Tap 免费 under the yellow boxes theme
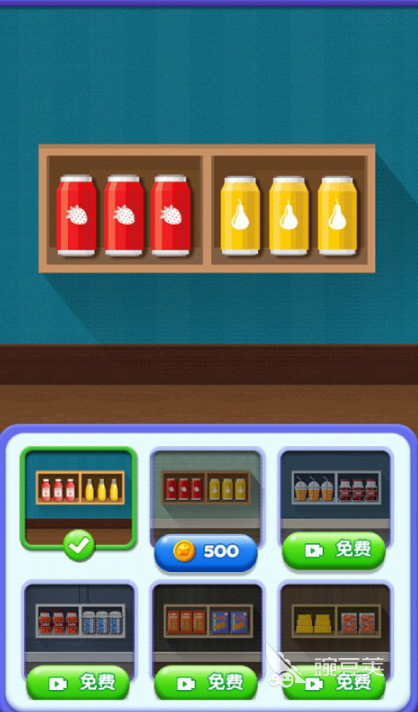The height and width of the screenshot is (712, 418). (x=334, y=682)
